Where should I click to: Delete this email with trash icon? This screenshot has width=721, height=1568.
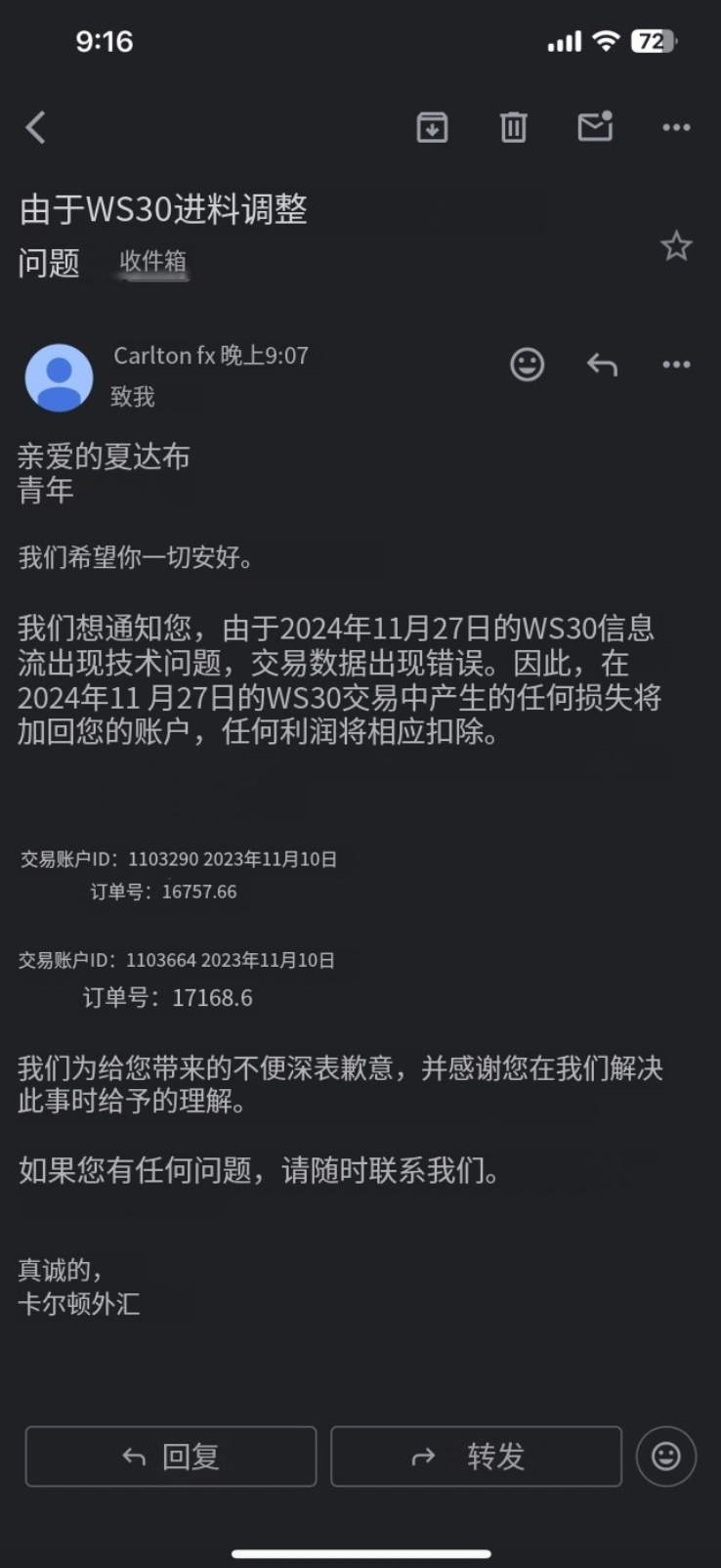click(x=513, y=127)
